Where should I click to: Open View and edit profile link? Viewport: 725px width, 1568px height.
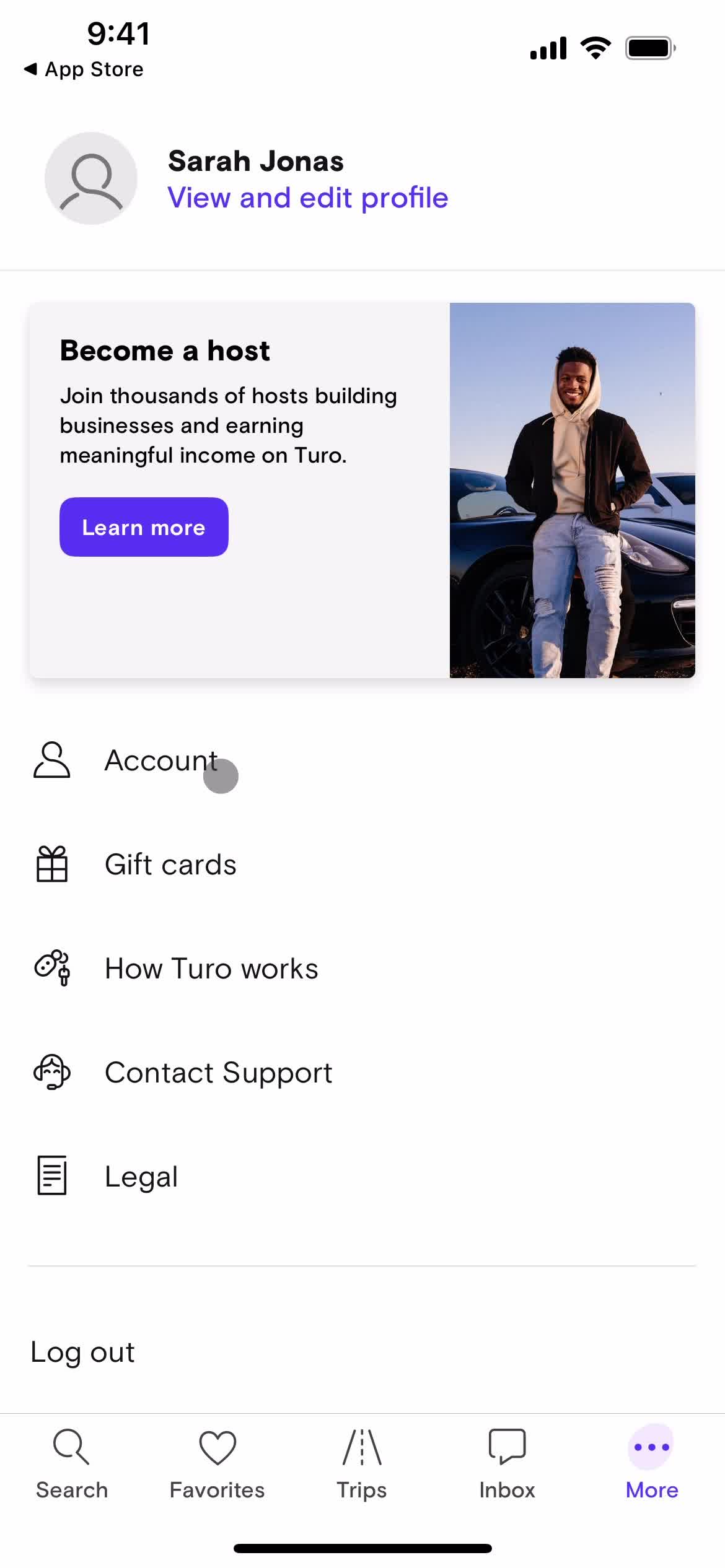[307, 198]
